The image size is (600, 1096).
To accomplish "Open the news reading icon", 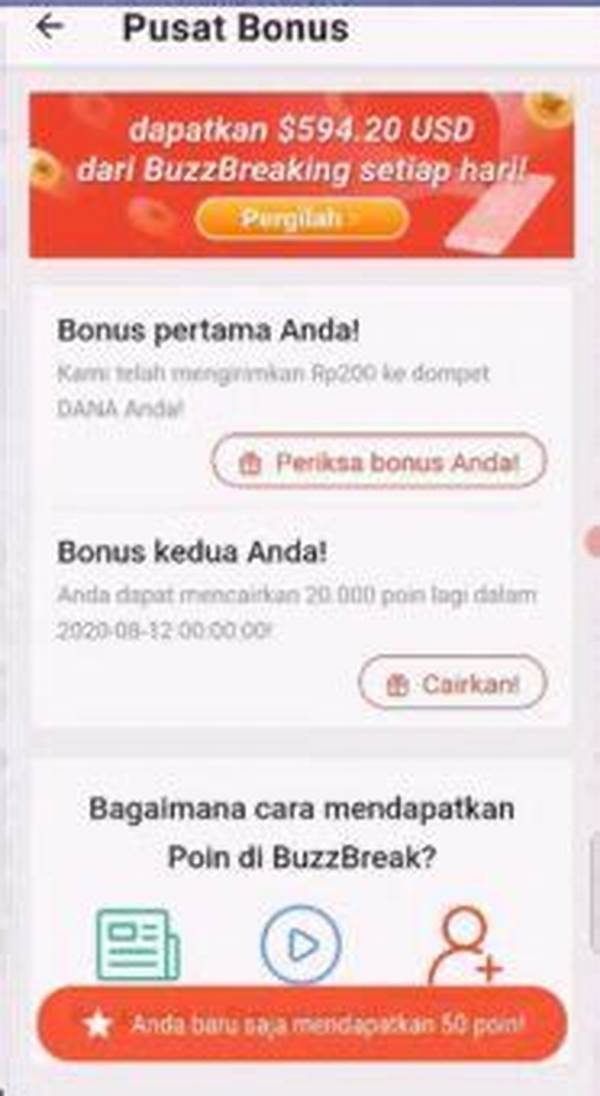I will [138, 944].
